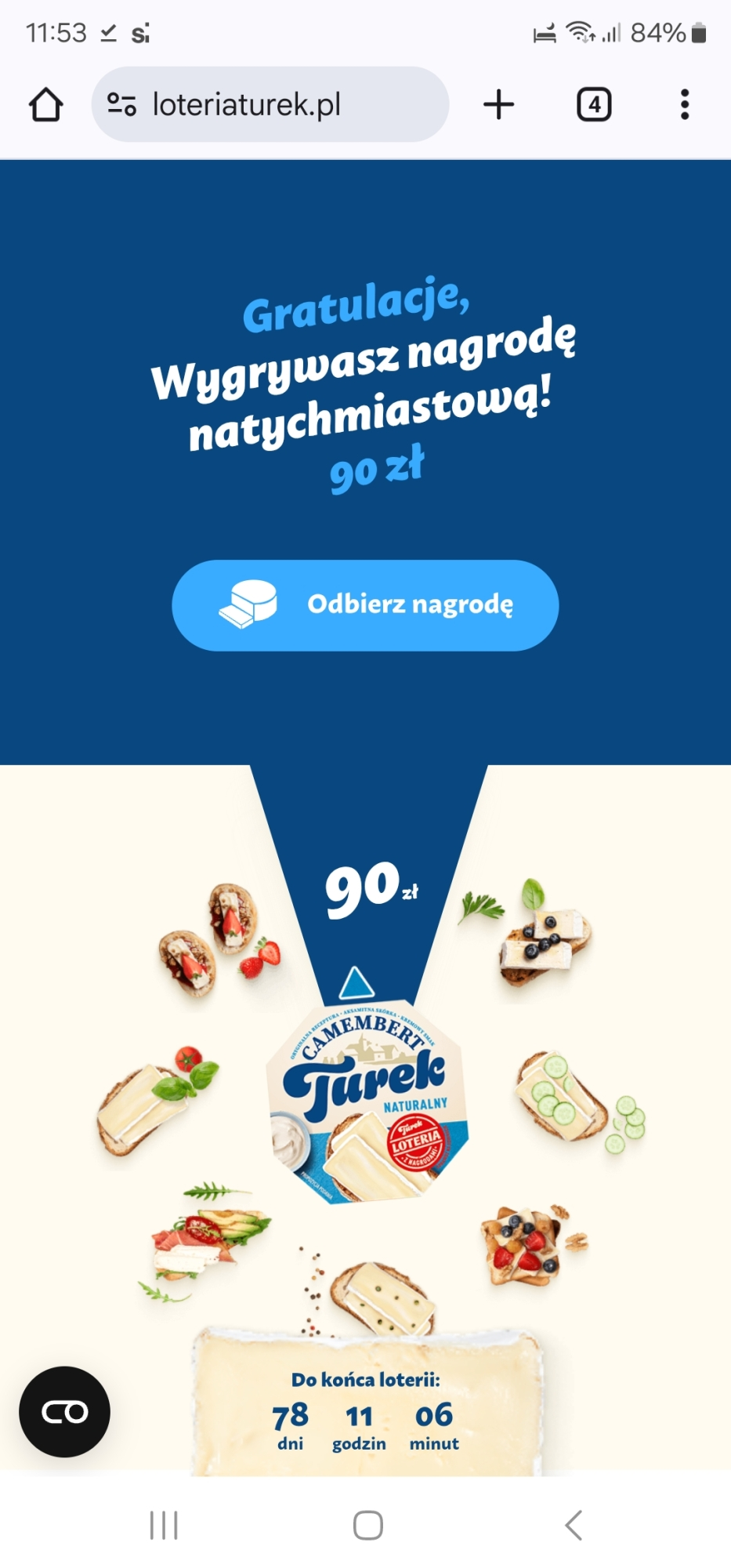Open the recent apps overview
731x1568 pixels.
point(164,1526)
